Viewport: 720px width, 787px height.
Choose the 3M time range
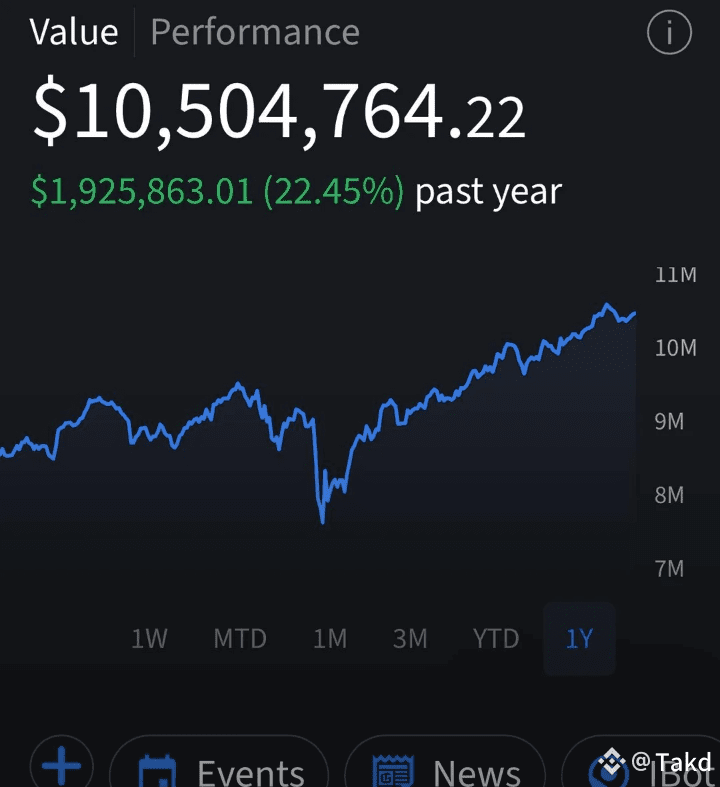409,638
